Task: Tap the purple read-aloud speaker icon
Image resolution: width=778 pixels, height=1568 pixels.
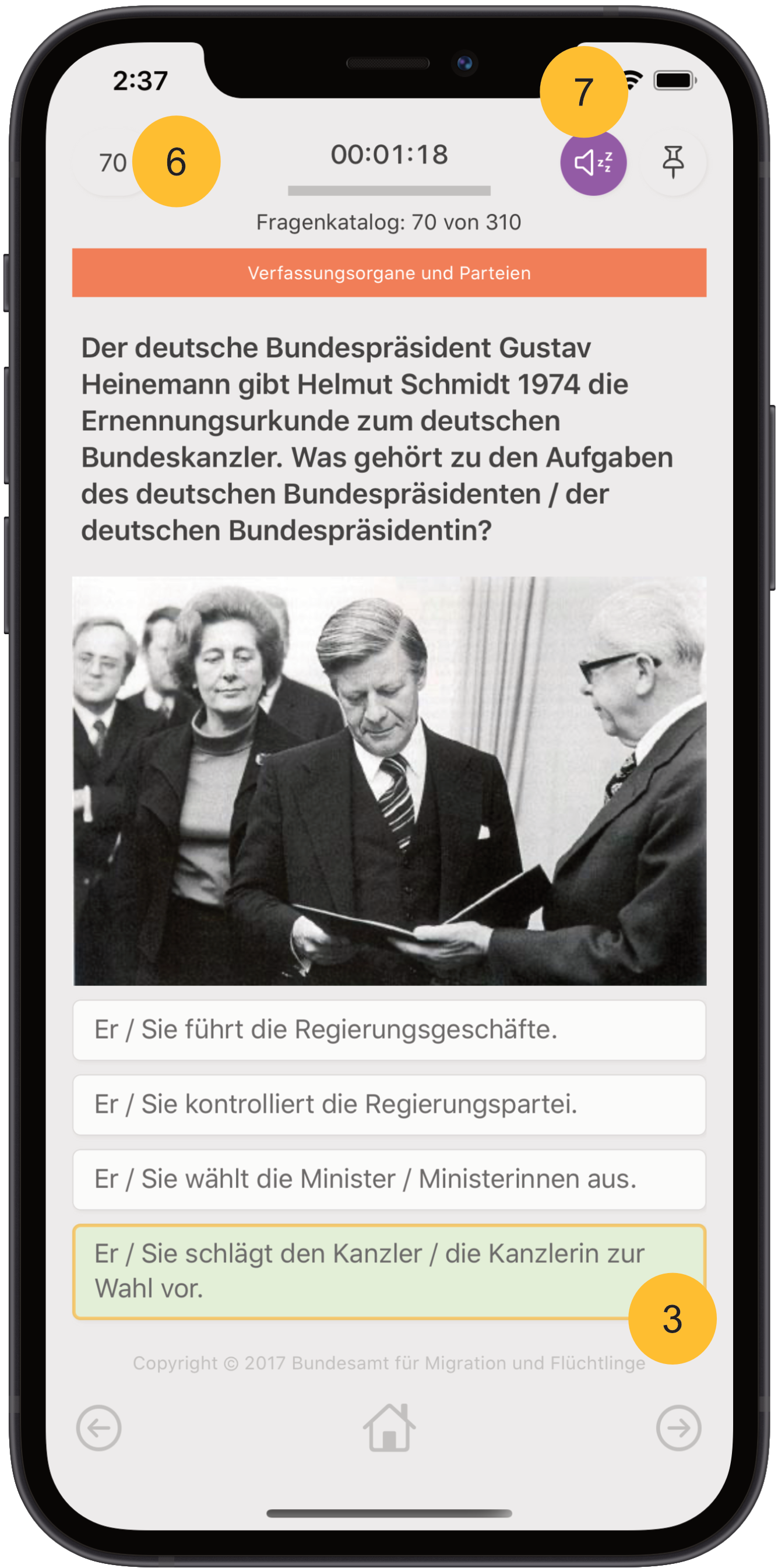Action: pos(593,162)
